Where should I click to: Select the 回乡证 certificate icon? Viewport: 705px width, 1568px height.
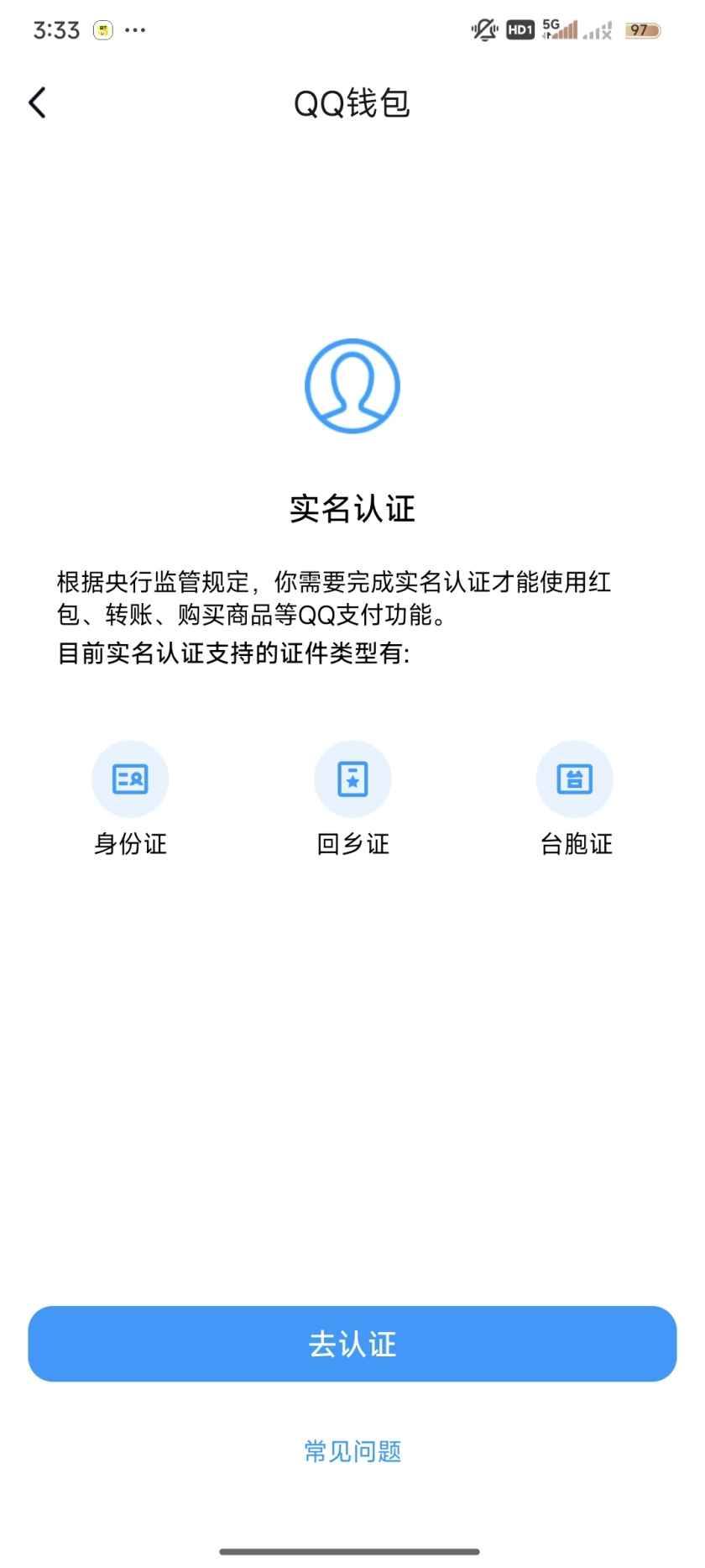pos(352,779)
